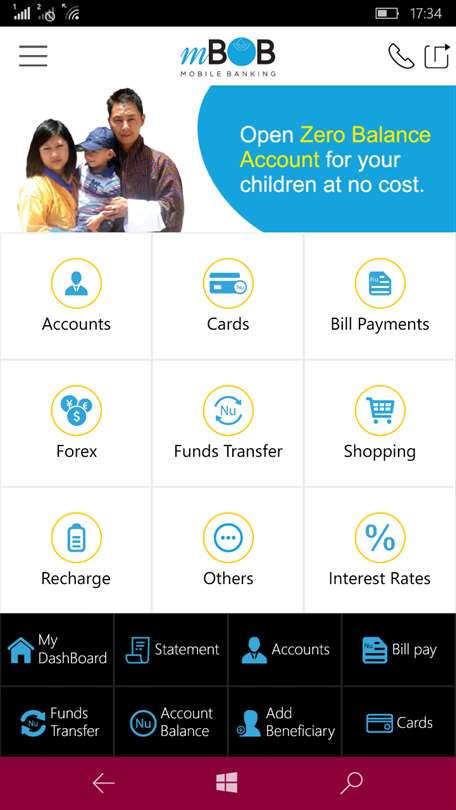Screen dimensions: 456x810
Task: Check Account Balance
Action: tap(171, 722)
